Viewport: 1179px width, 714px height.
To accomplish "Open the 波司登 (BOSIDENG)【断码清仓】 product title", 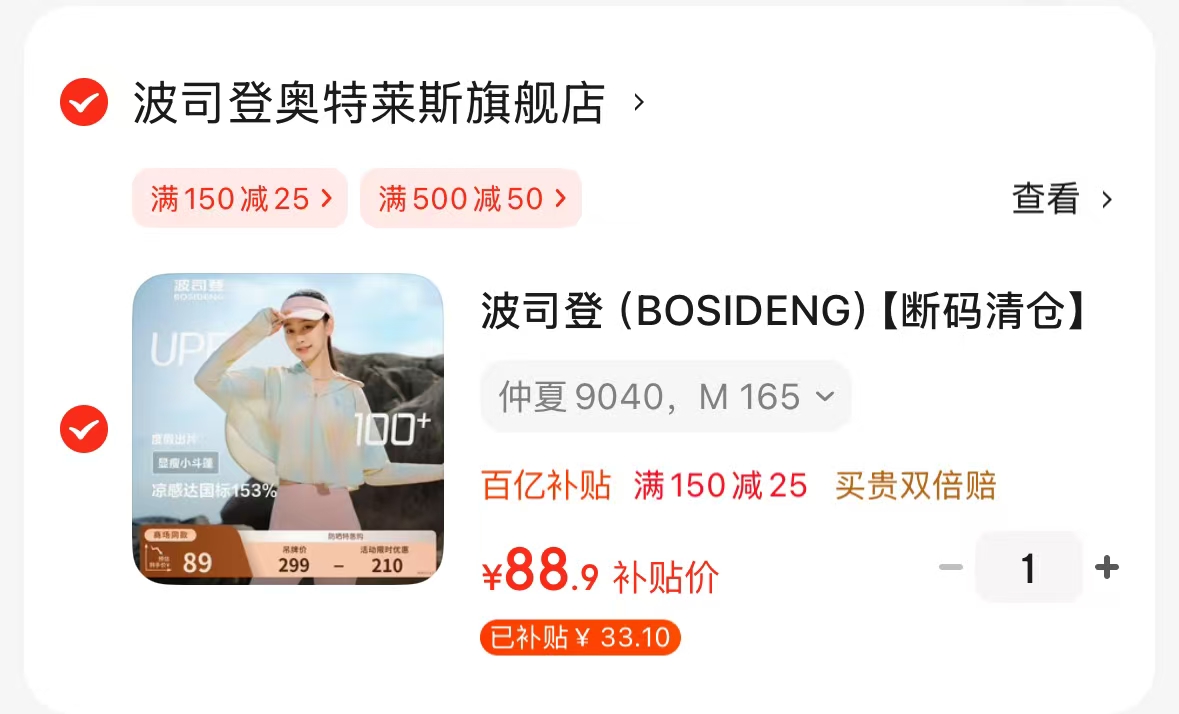I will pyautogui.click(x=783, y=311).
